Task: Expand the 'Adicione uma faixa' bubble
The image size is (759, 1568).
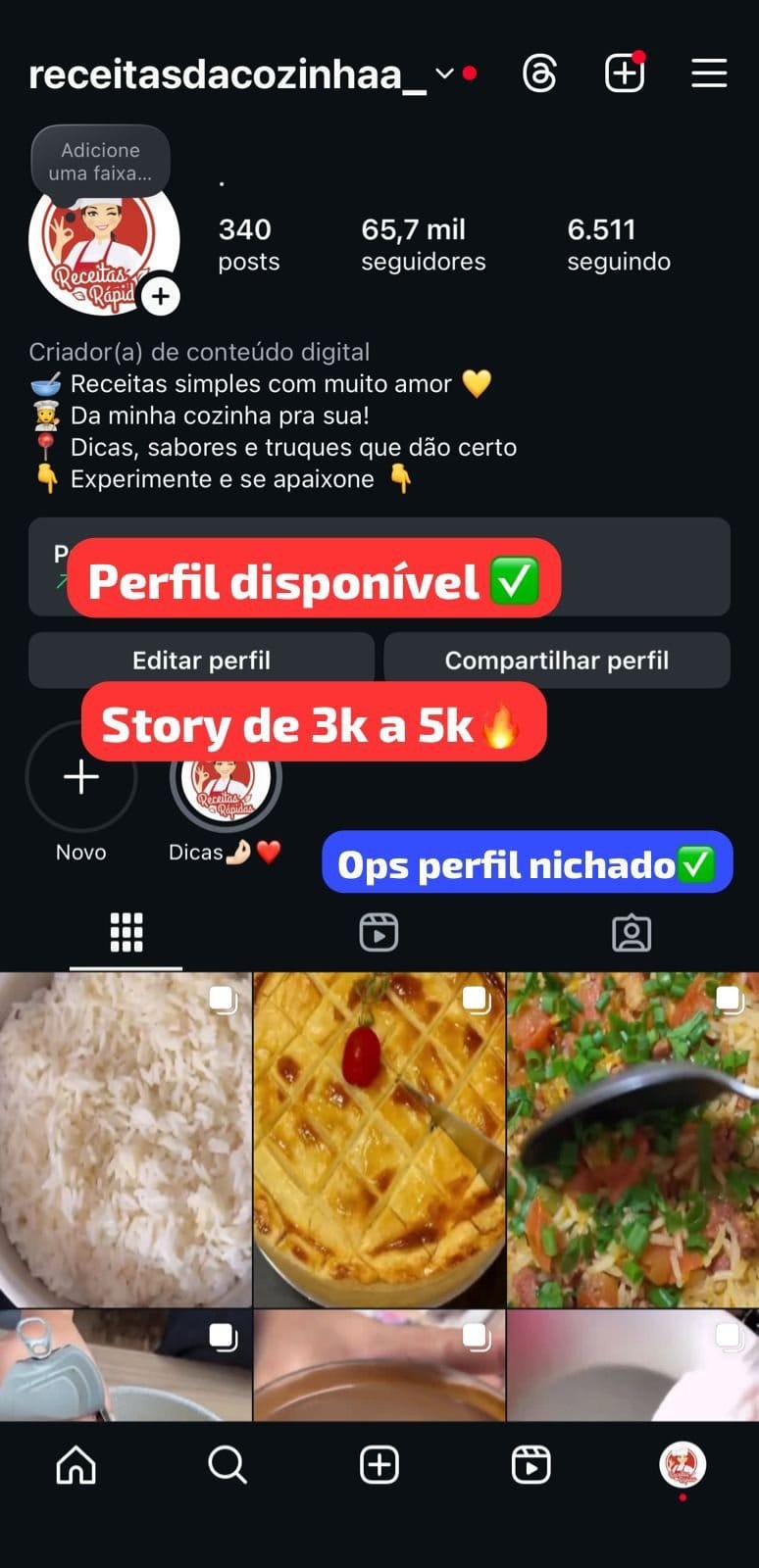Action: [101, 160]
